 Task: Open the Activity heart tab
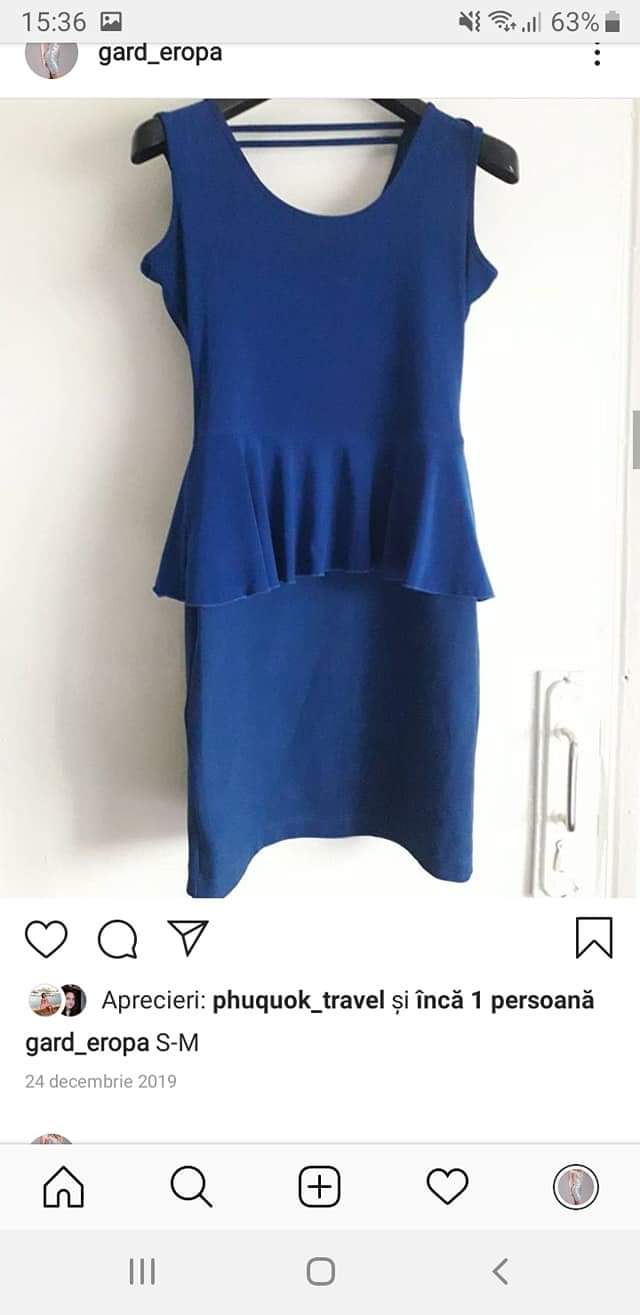tap(447, 1187)
